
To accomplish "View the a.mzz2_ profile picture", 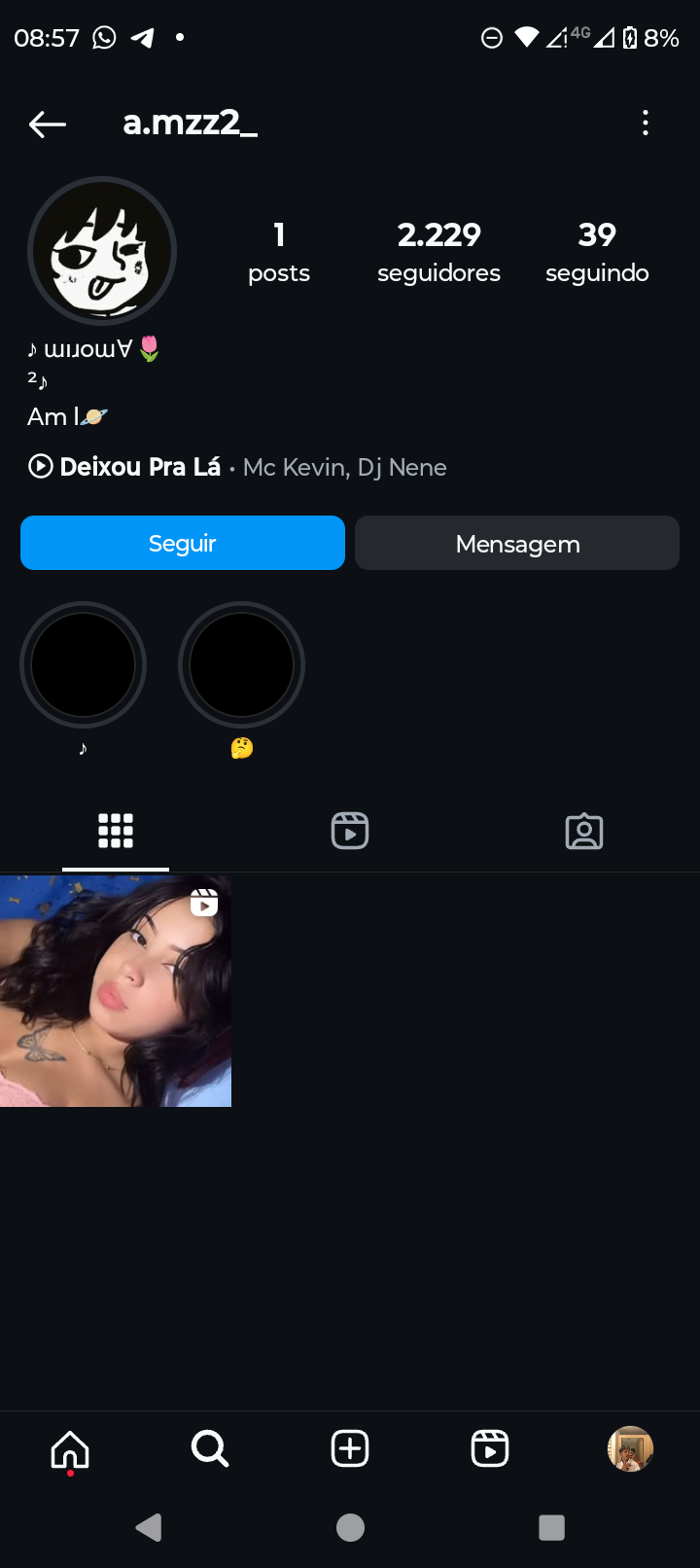I will pos(102,251).
